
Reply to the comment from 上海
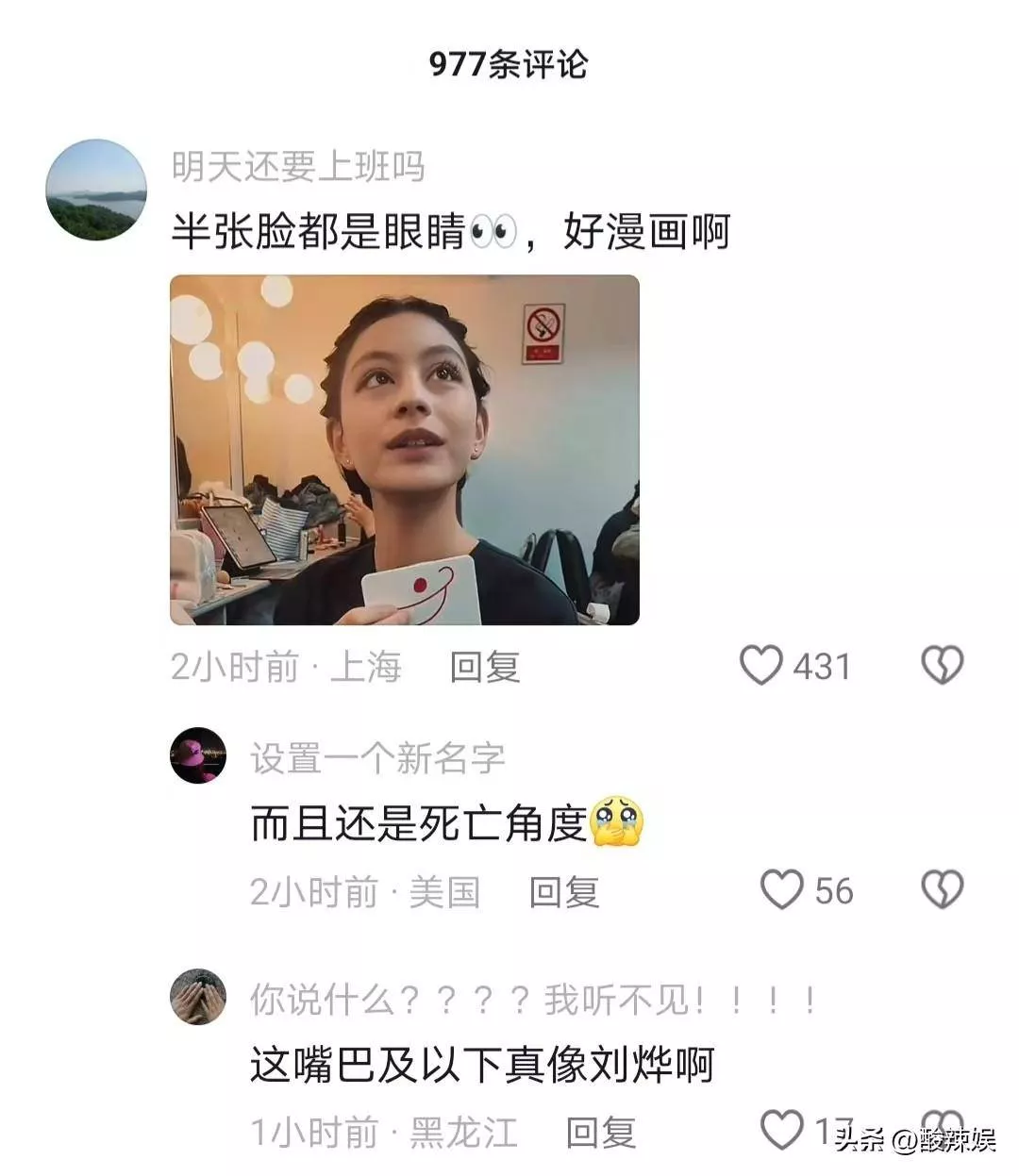485,668
